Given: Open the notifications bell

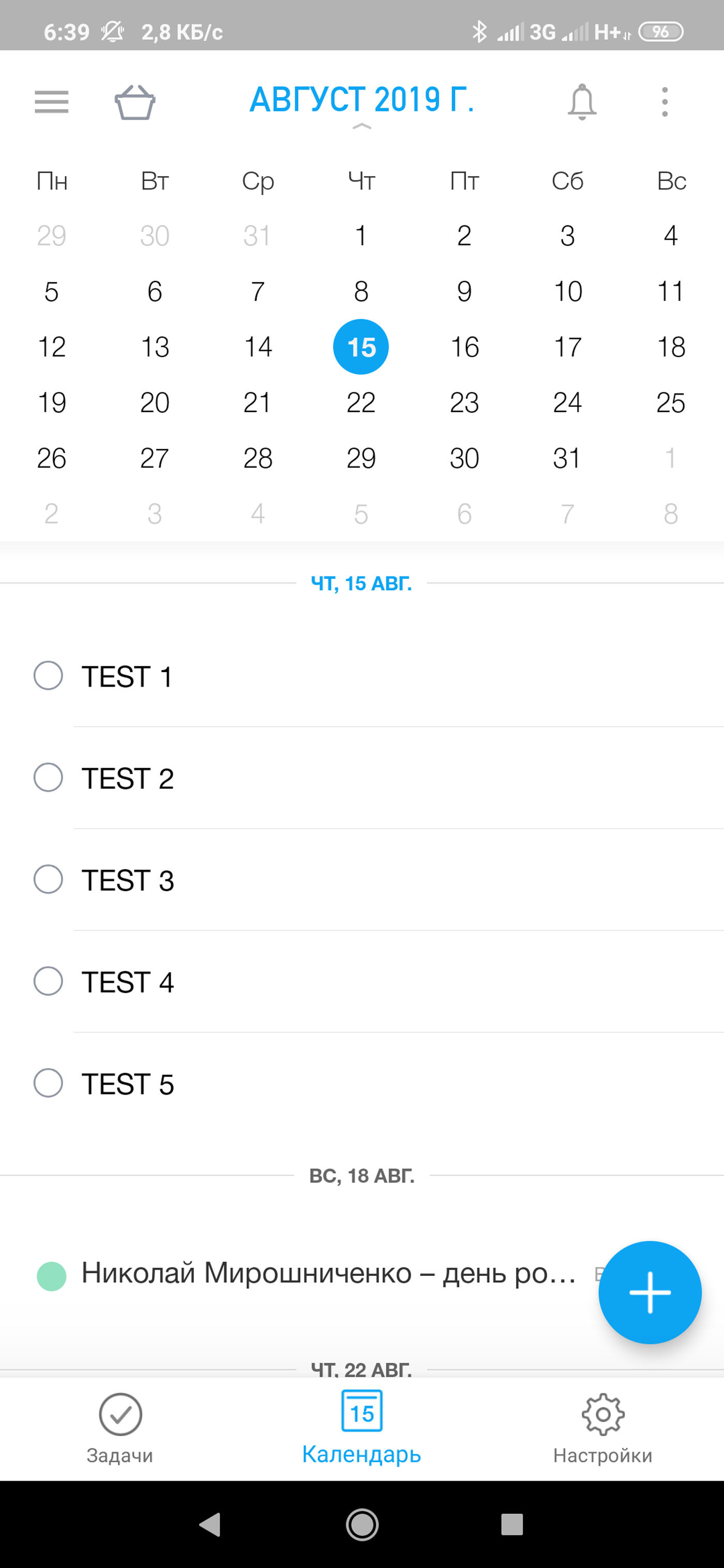Looking at the screenshot, I should 582,102.
